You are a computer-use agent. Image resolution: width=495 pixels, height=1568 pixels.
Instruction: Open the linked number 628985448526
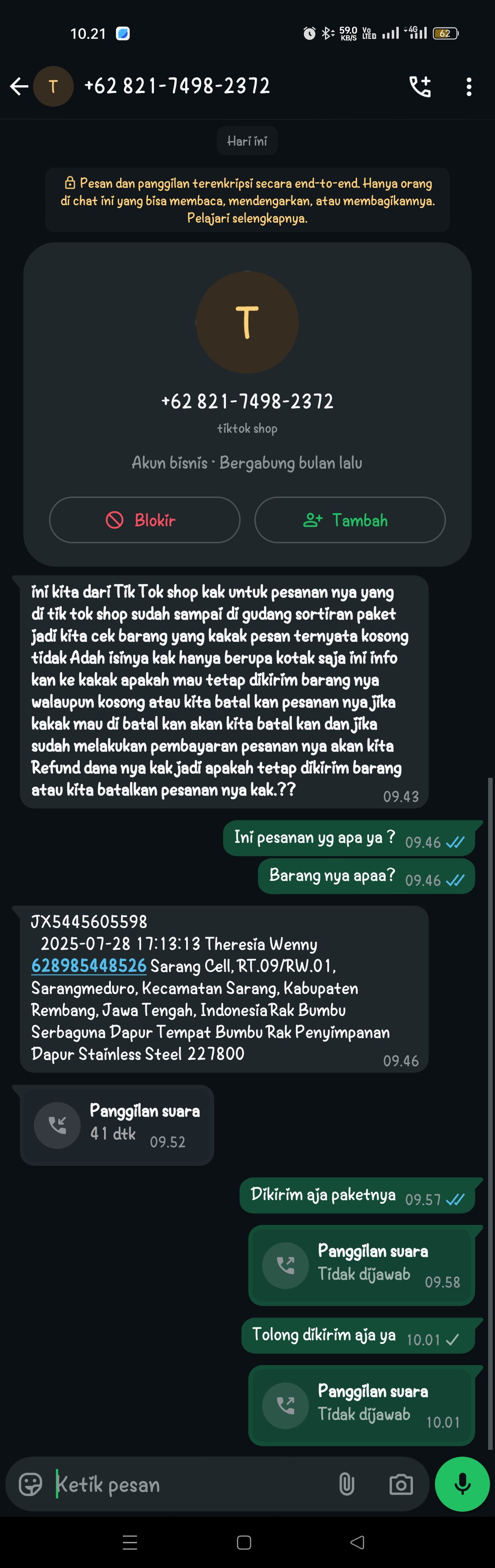89,965
